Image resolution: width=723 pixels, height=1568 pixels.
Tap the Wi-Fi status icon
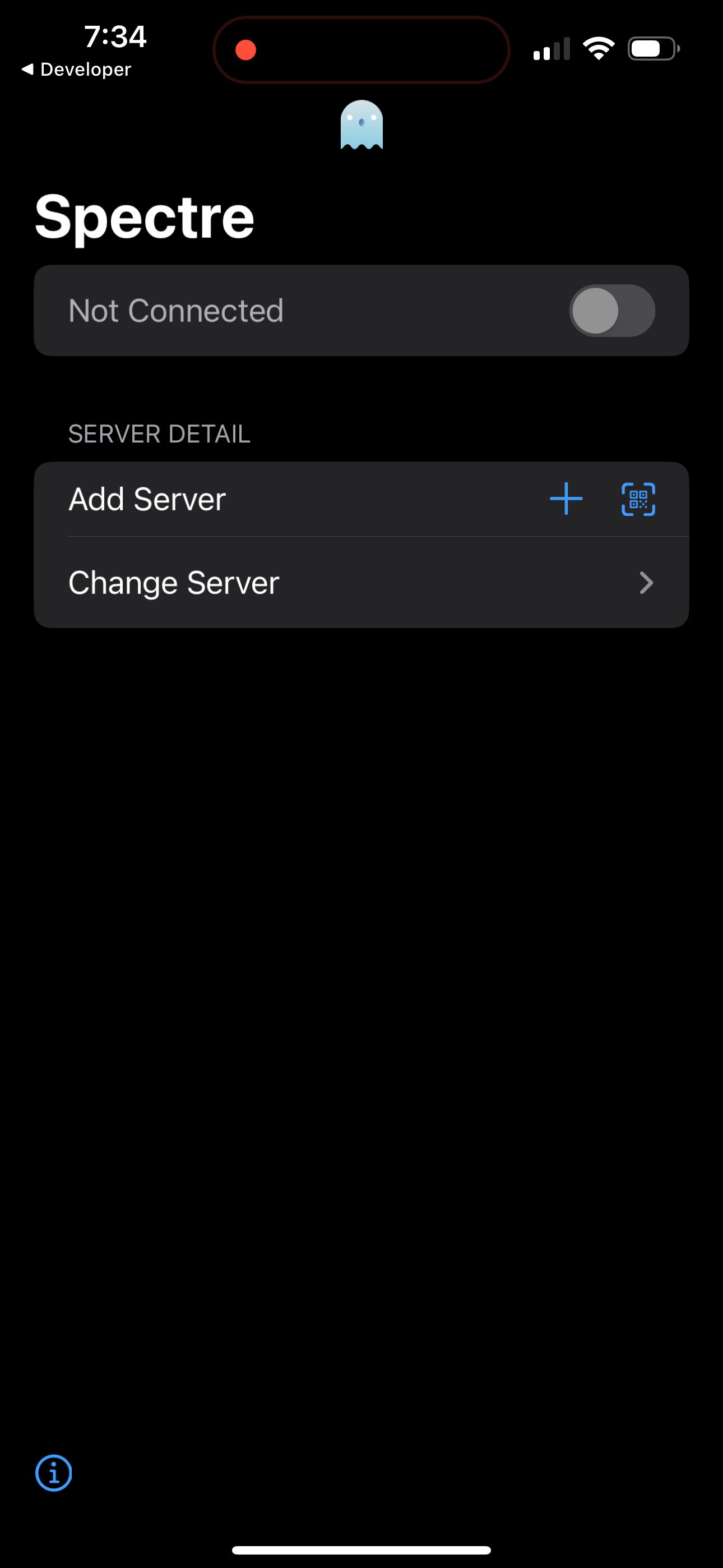tap(598, 49)
